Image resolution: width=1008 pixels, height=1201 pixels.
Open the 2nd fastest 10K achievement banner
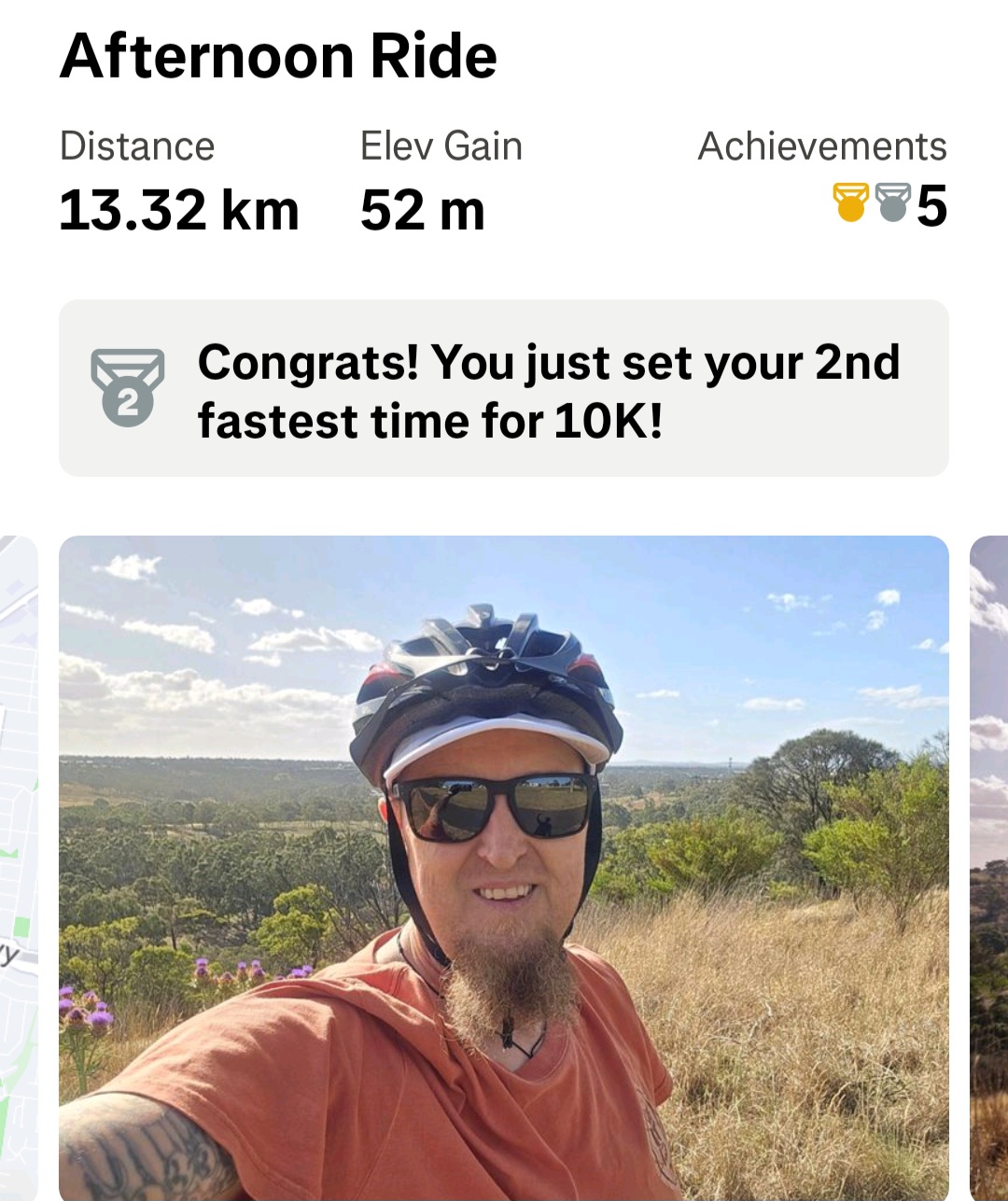click(504, 388)
